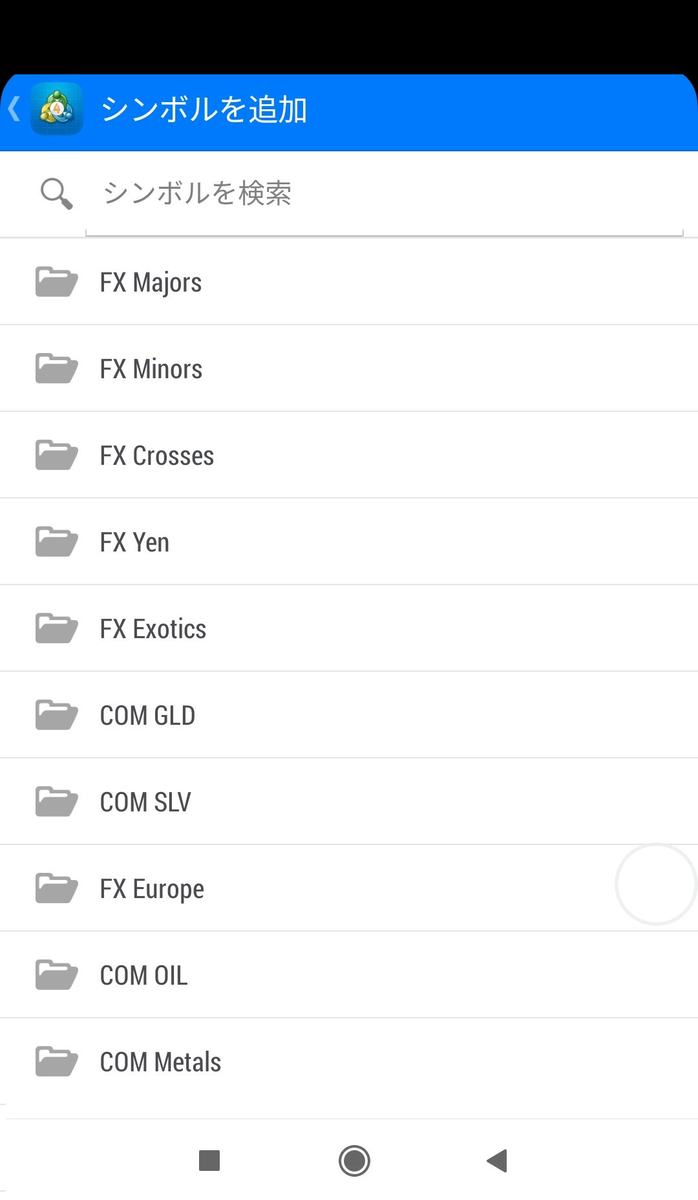Screen dimensions: 698x1200
Task: Open the FX Europe folder
Action: point(152,889)
